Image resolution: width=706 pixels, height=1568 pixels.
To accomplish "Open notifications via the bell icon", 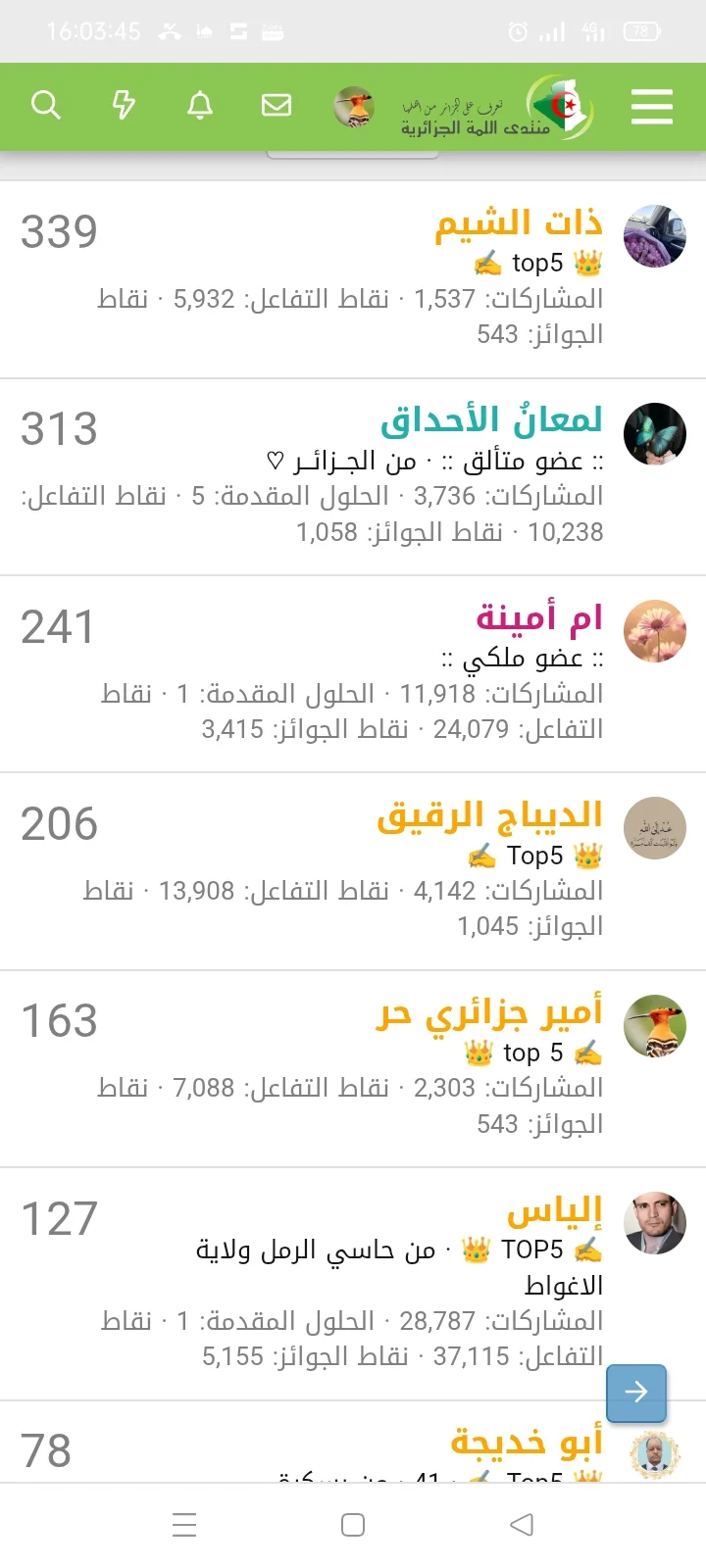I will [x=200, y=106].
